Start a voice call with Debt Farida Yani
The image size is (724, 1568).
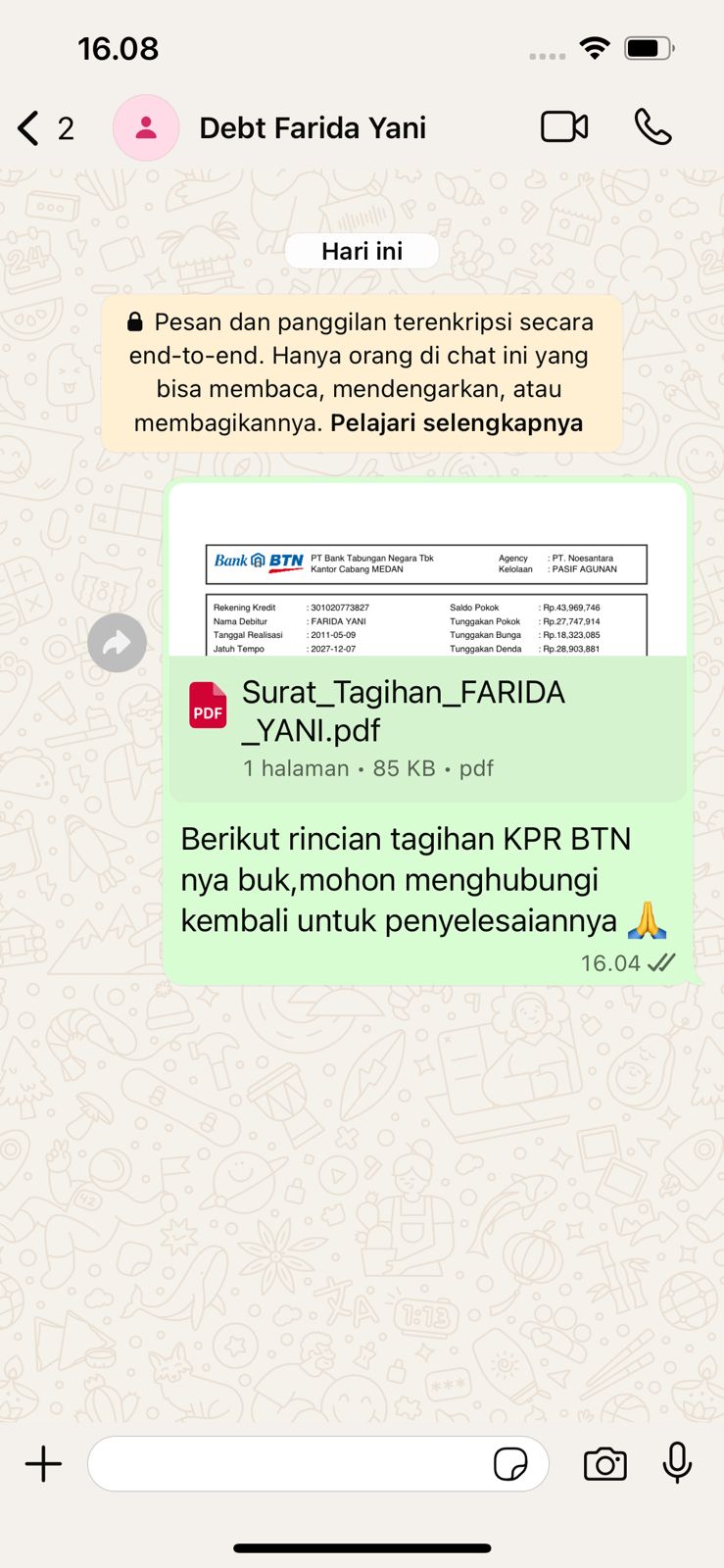(652, 127)
